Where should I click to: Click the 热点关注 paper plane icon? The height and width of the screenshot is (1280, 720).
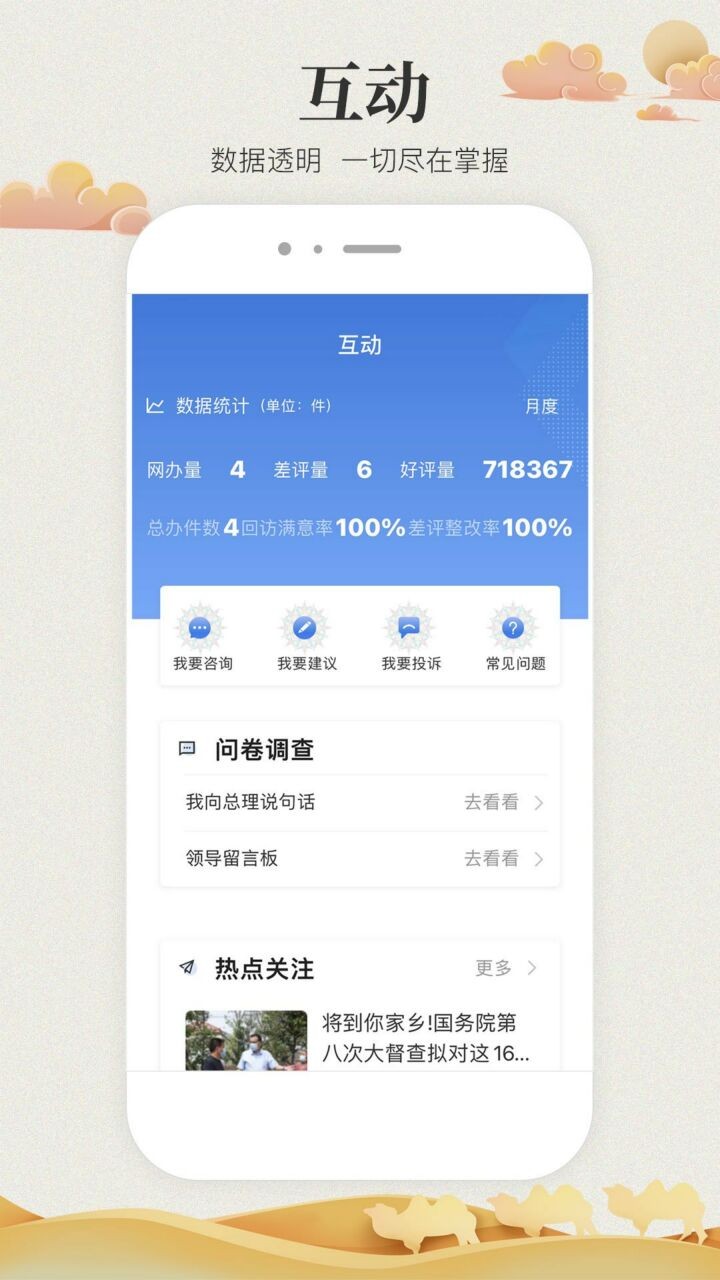point(185,968)
